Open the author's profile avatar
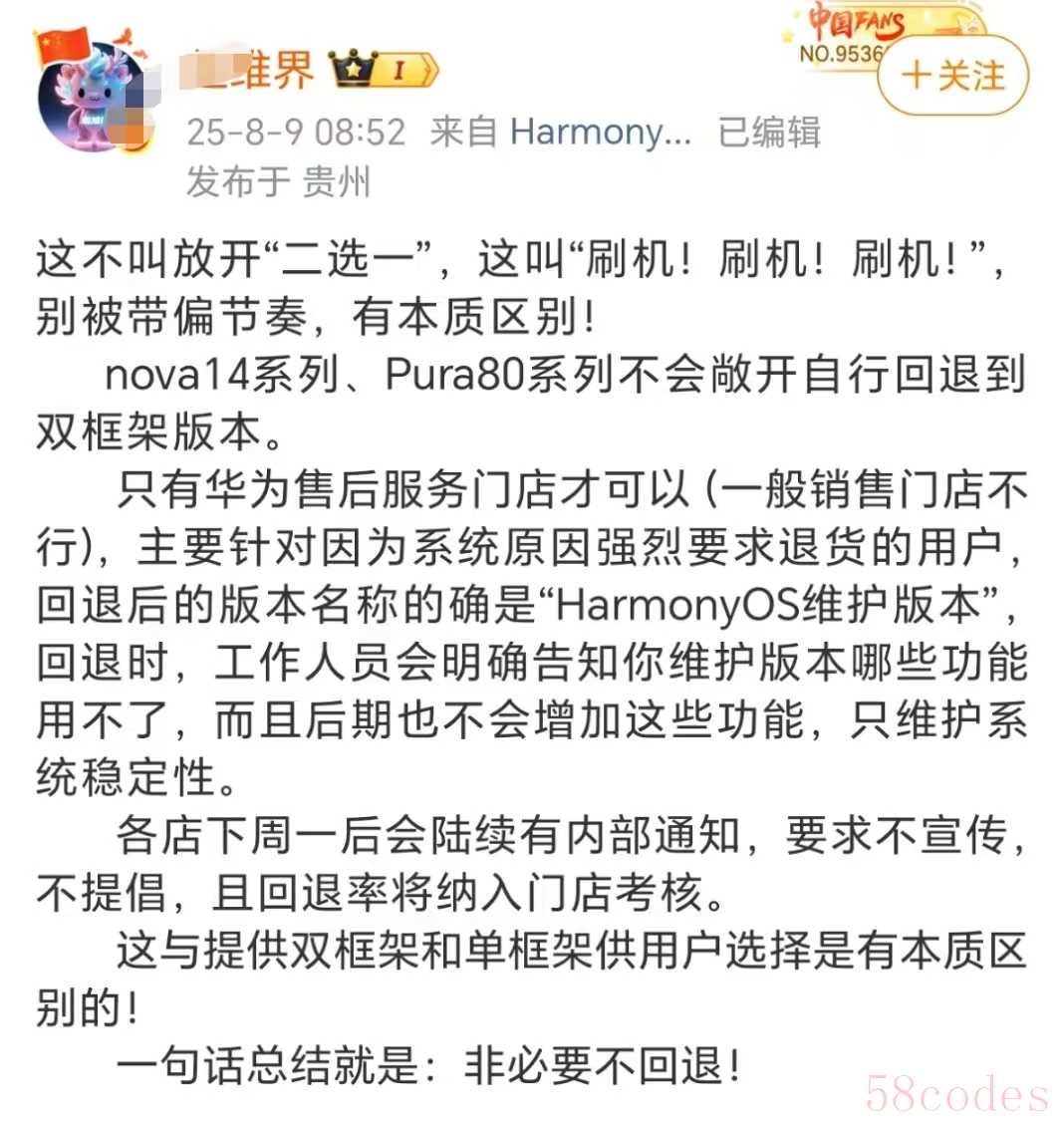Screen dimensions: 1064x1124 (97, 100)
